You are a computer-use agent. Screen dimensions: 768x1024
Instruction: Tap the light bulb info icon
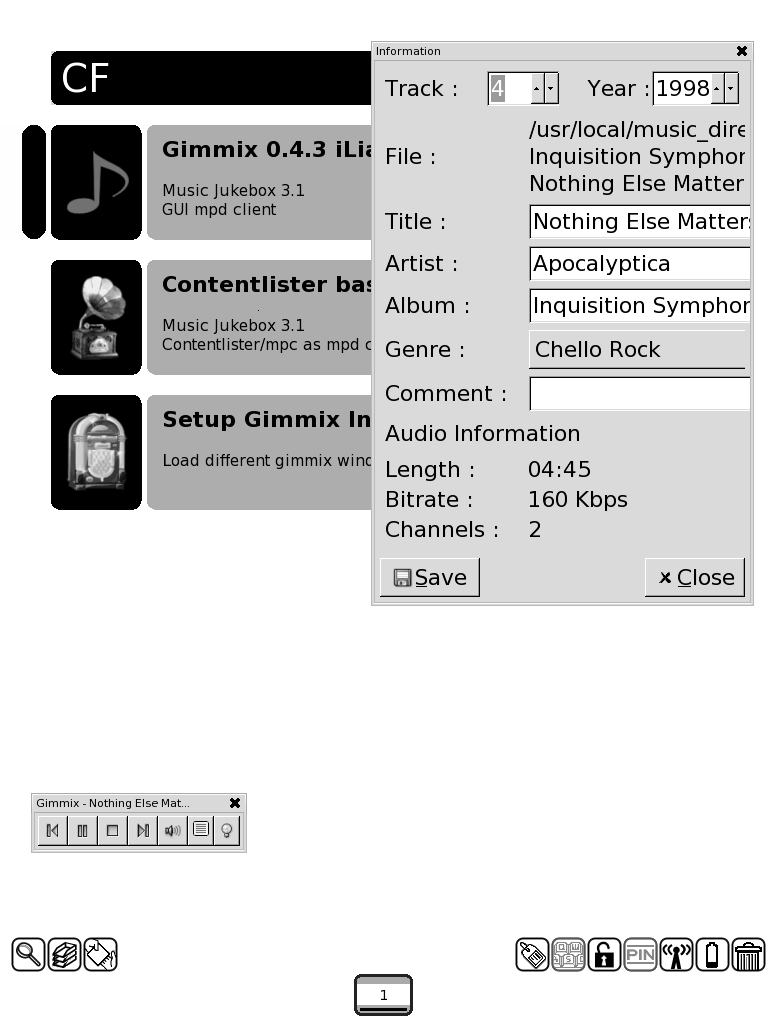[227, 830]
